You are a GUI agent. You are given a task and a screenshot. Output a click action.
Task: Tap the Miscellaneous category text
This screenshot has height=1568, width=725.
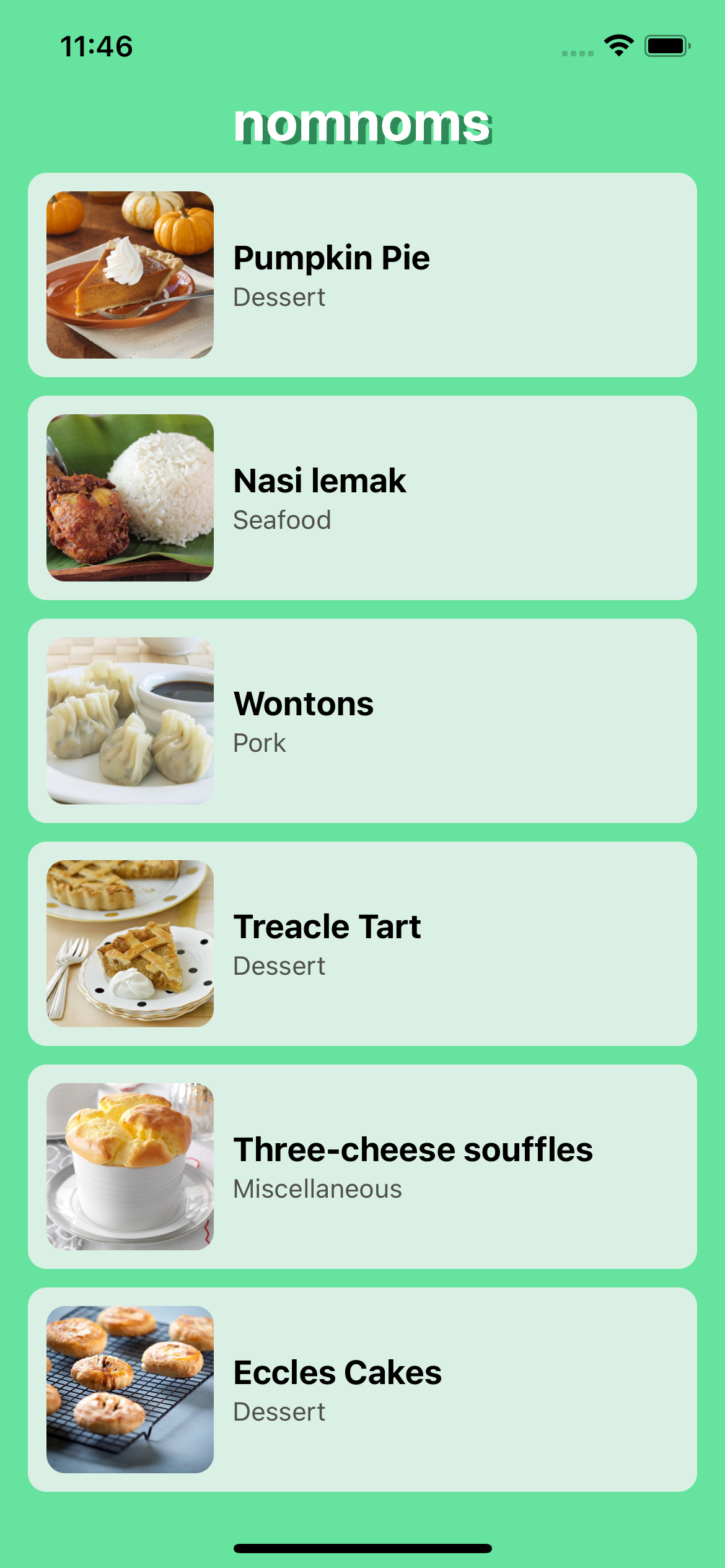tap(318, 1188)
